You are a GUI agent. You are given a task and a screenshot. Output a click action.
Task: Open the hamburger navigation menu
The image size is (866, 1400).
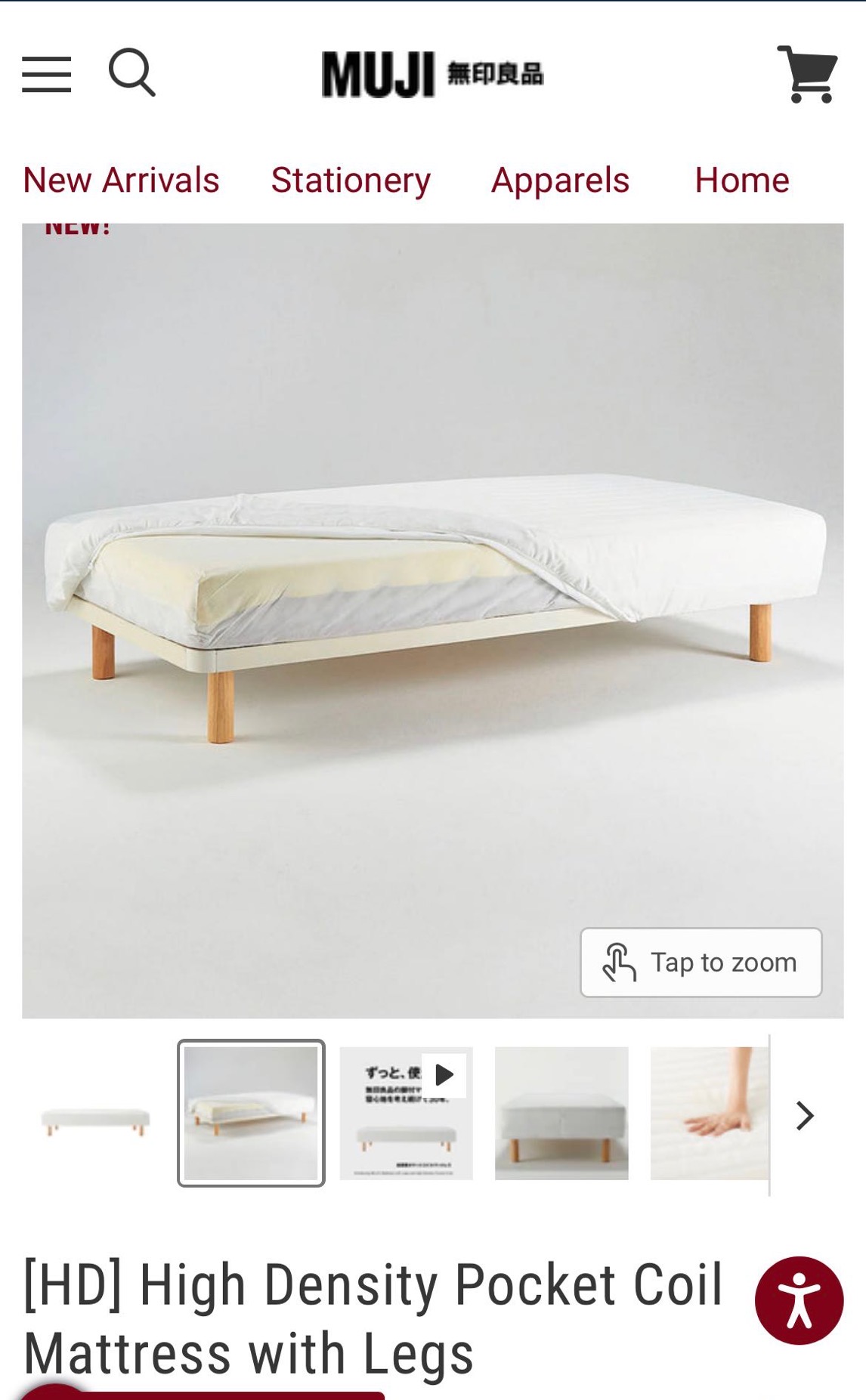[x=46, y=74]
